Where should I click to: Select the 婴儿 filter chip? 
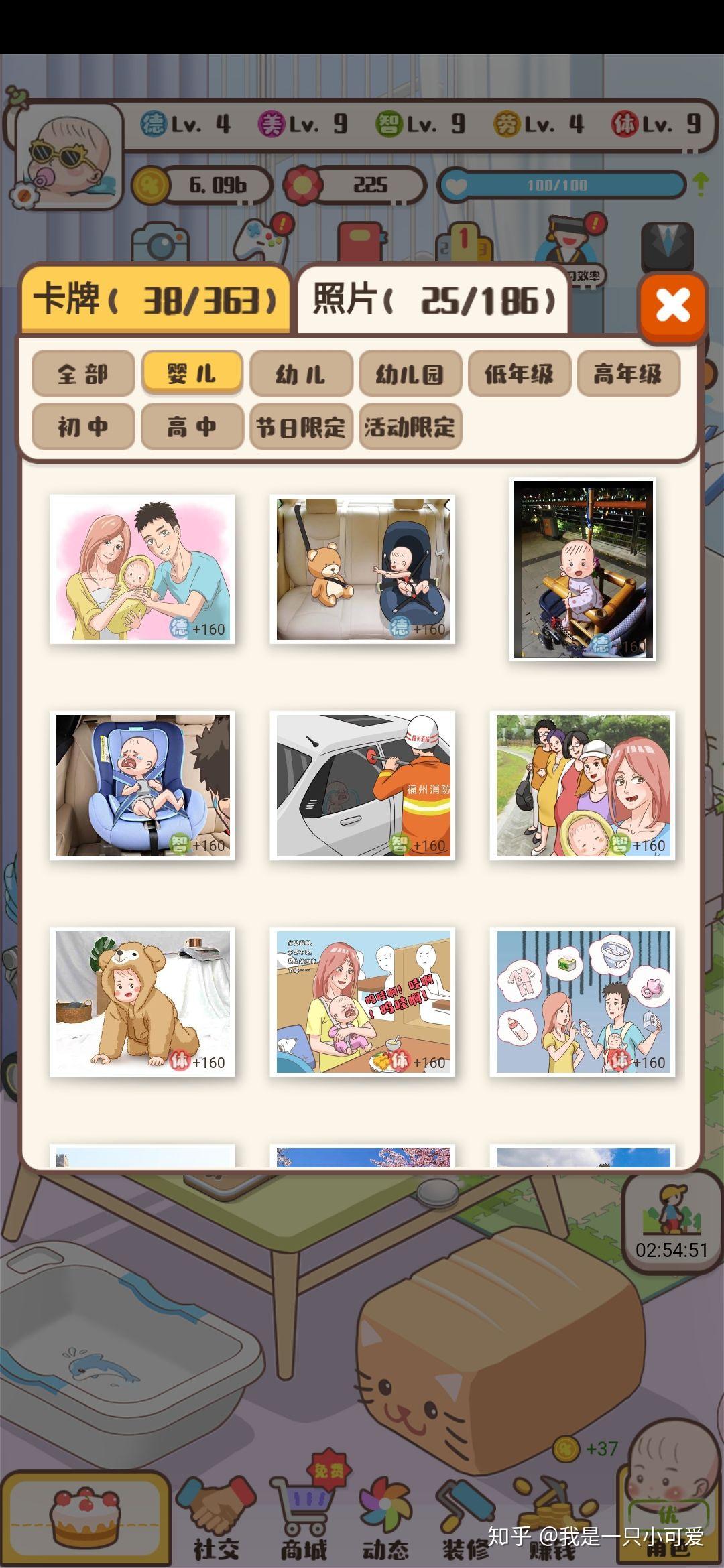click(192, 373)
